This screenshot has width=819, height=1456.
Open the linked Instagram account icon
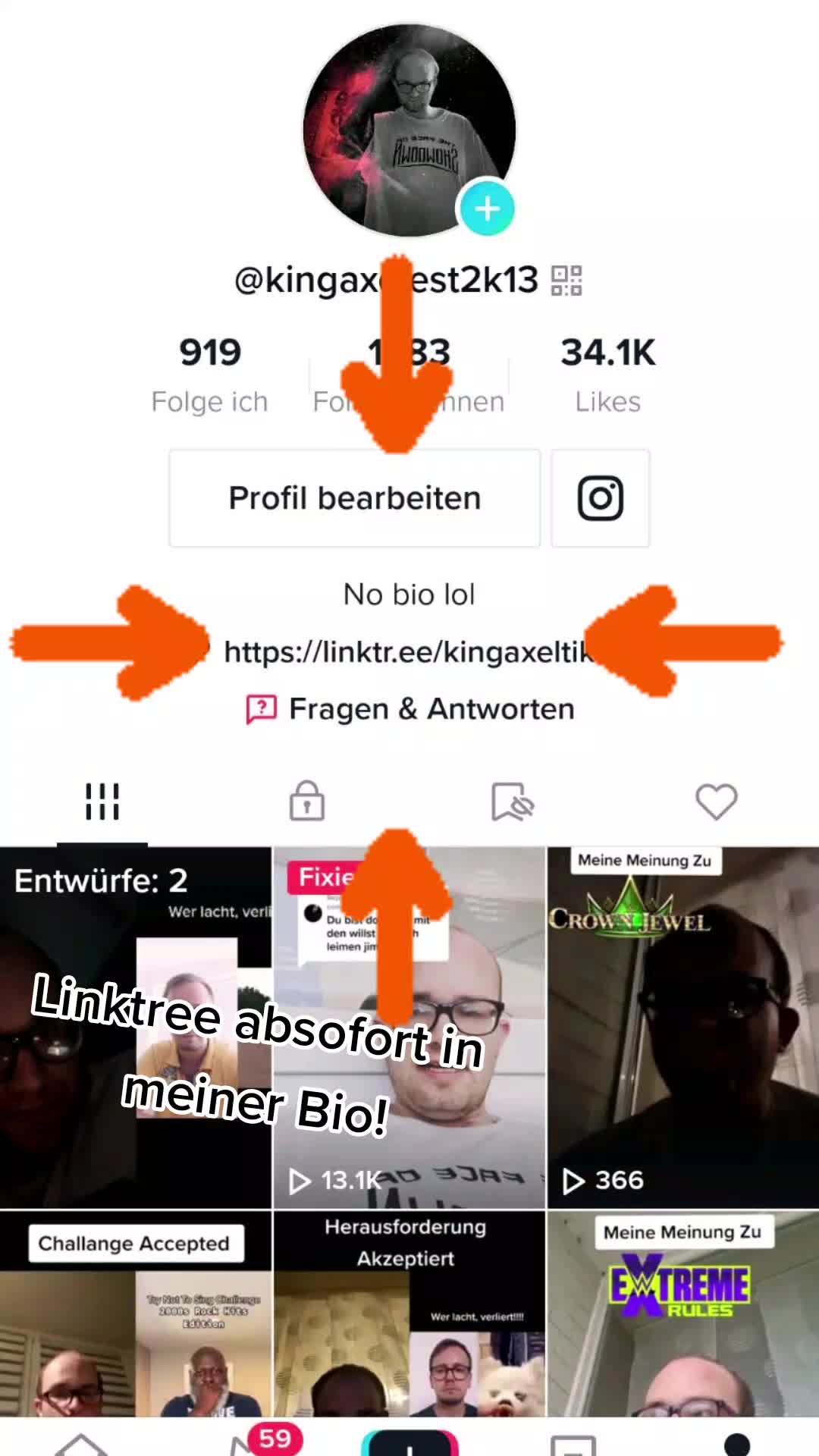coord(601,498)
